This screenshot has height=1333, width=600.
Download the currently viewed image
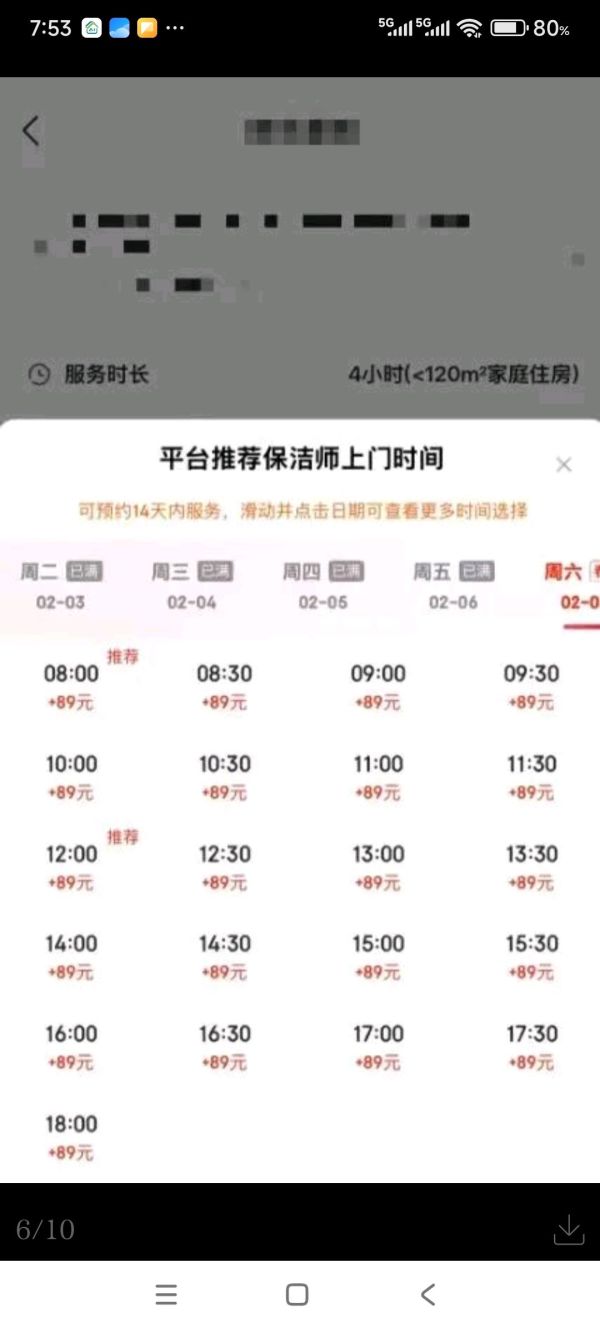pyautogui.click(x=568, y=1230)
